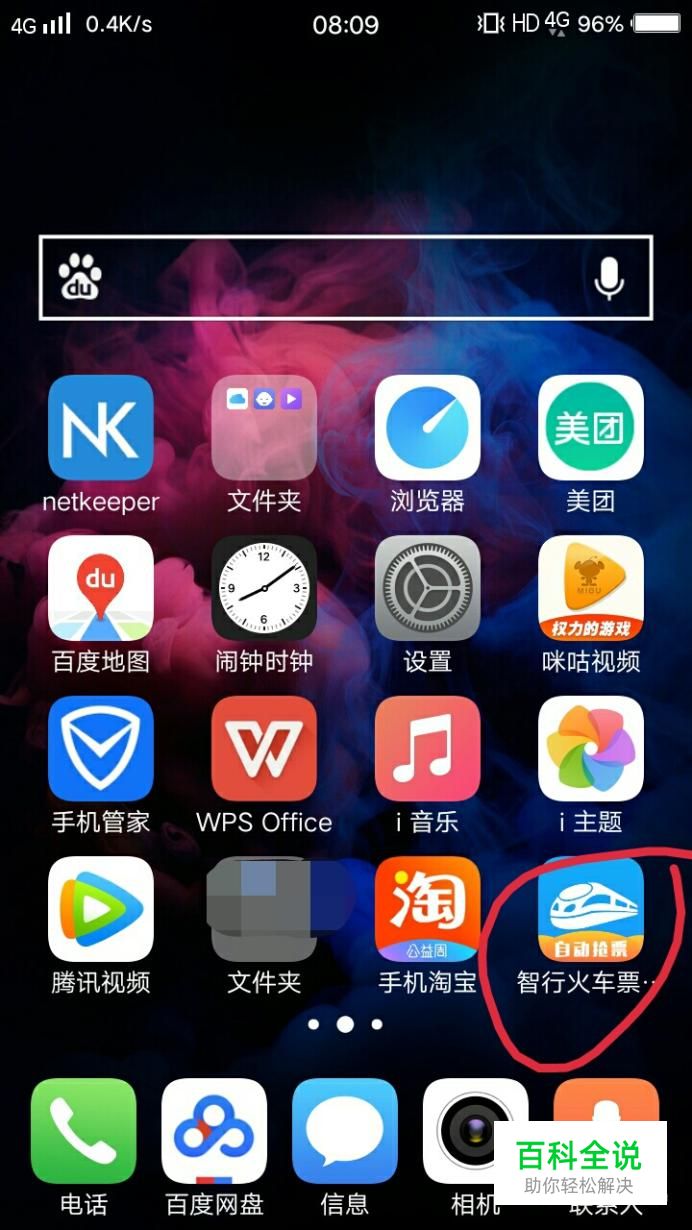Launch 腾讯视频 app

tap(101, 909)
